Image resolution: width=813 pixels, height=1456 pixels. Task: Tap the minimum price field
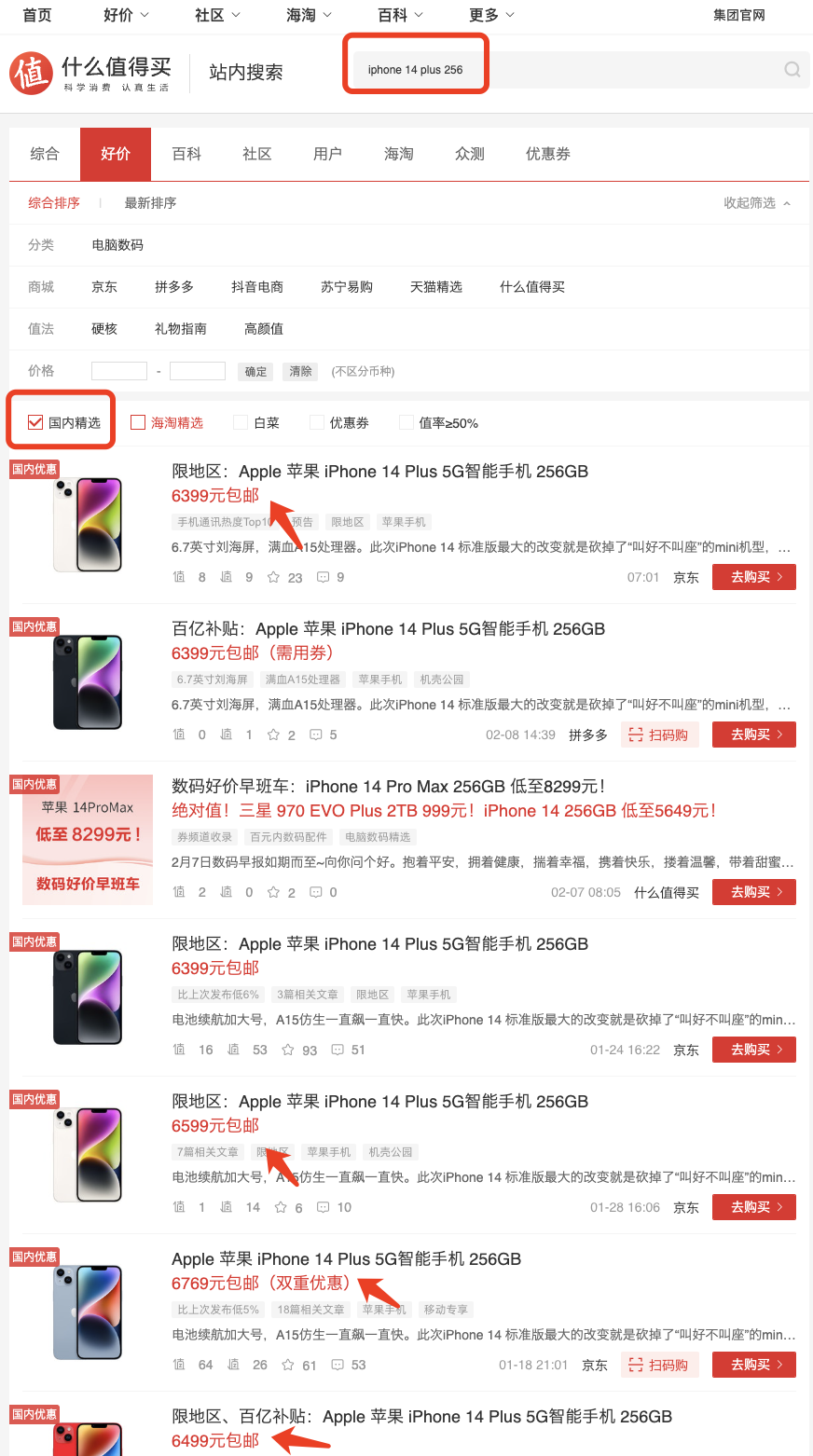coord(119,371)
